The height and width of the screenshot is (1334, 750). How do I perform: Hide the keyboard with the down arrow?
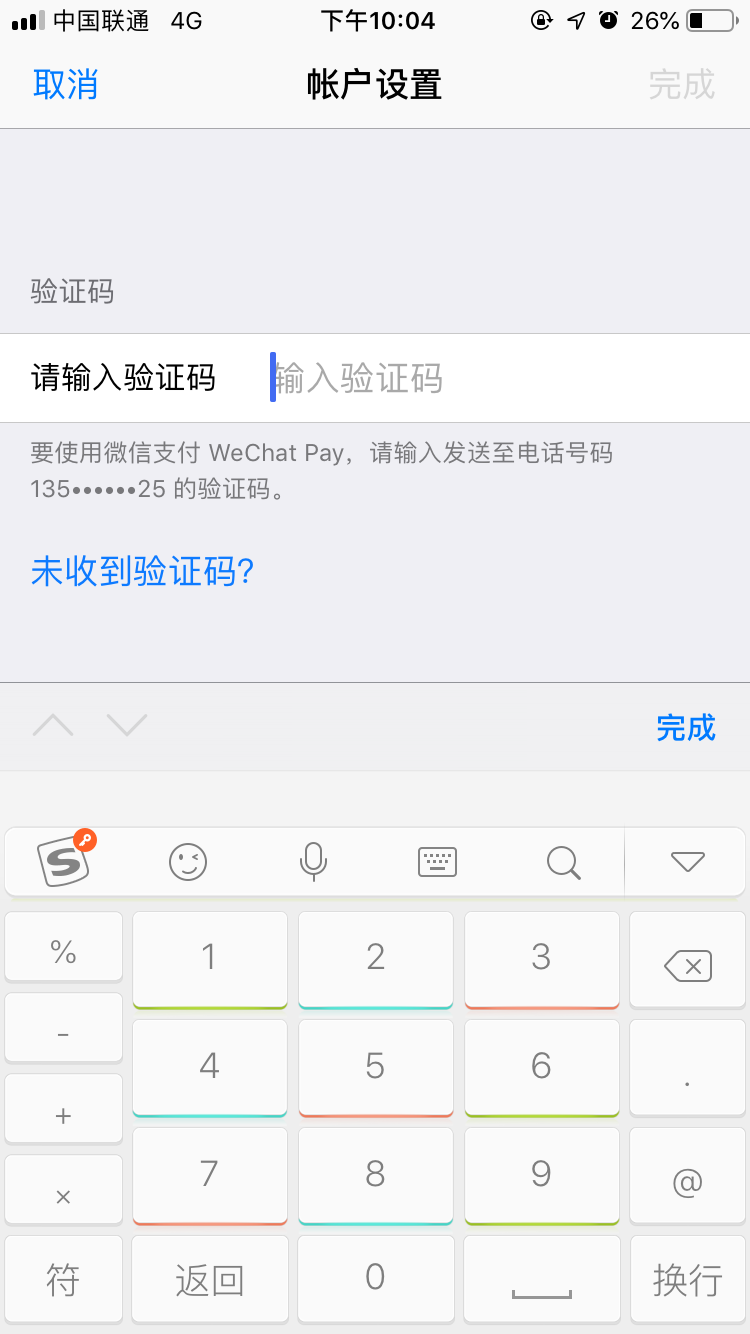click(687, 861)
